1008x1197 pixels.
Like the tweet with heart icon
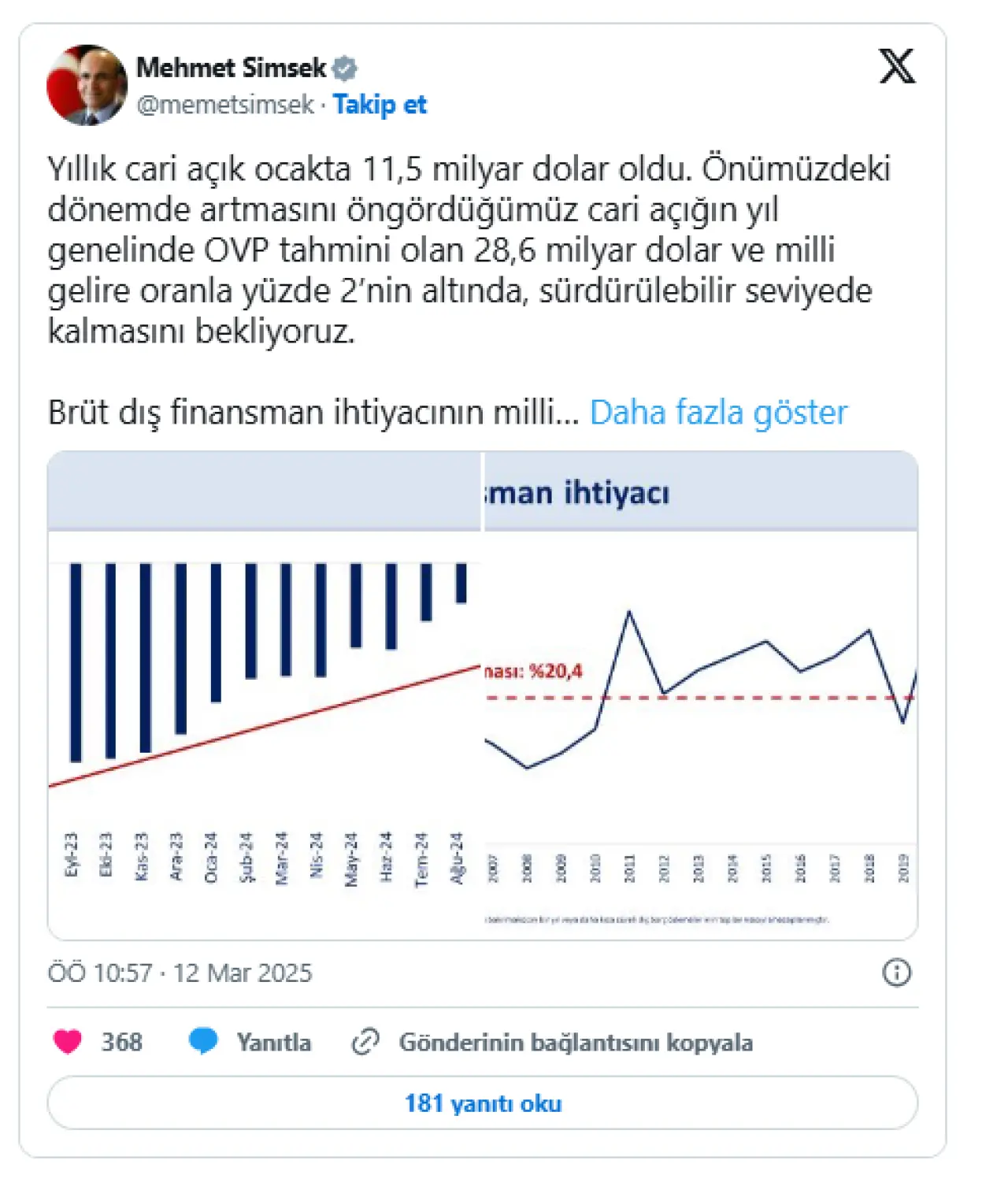click(x=68, y=1042)
